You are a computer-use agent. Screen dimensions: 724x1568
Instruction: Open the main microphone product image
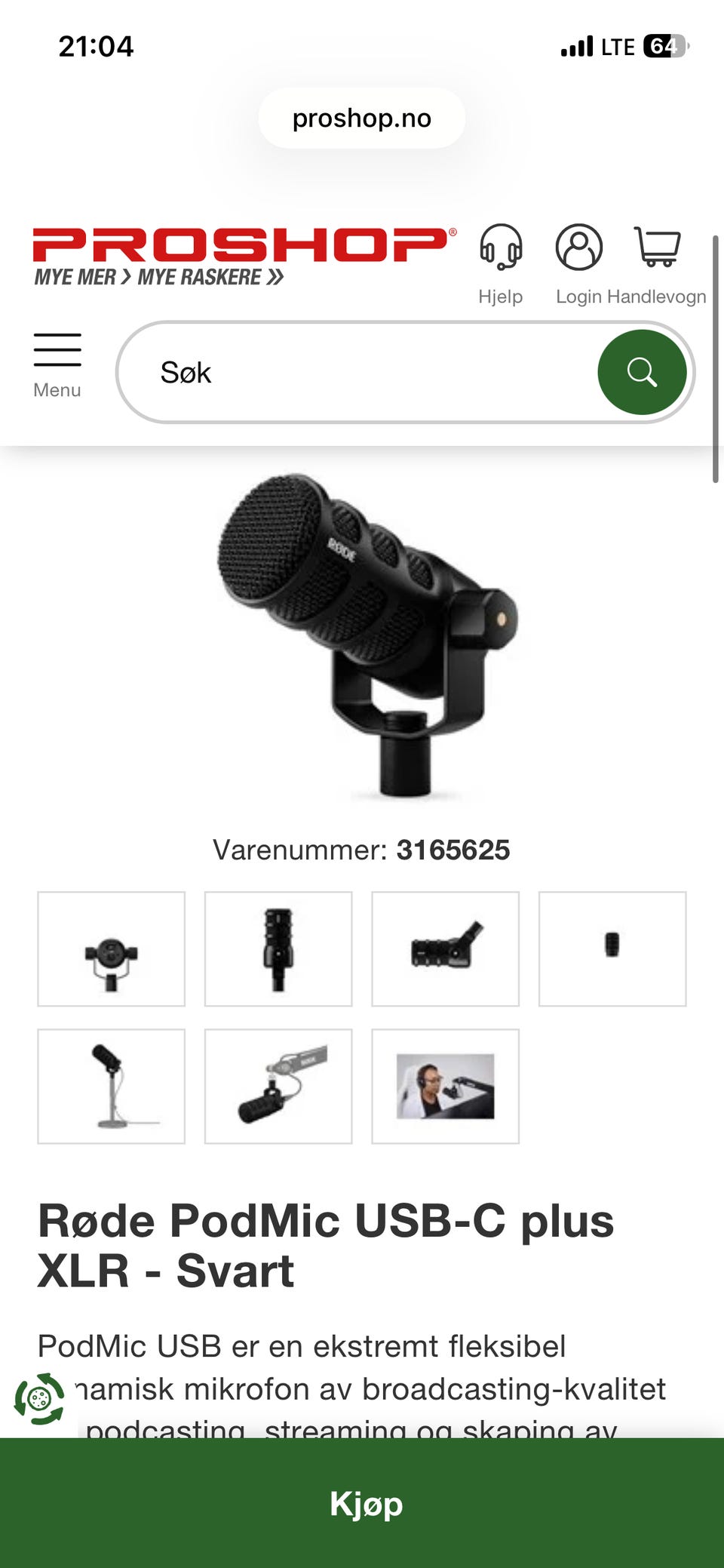(x=367, y=635)
